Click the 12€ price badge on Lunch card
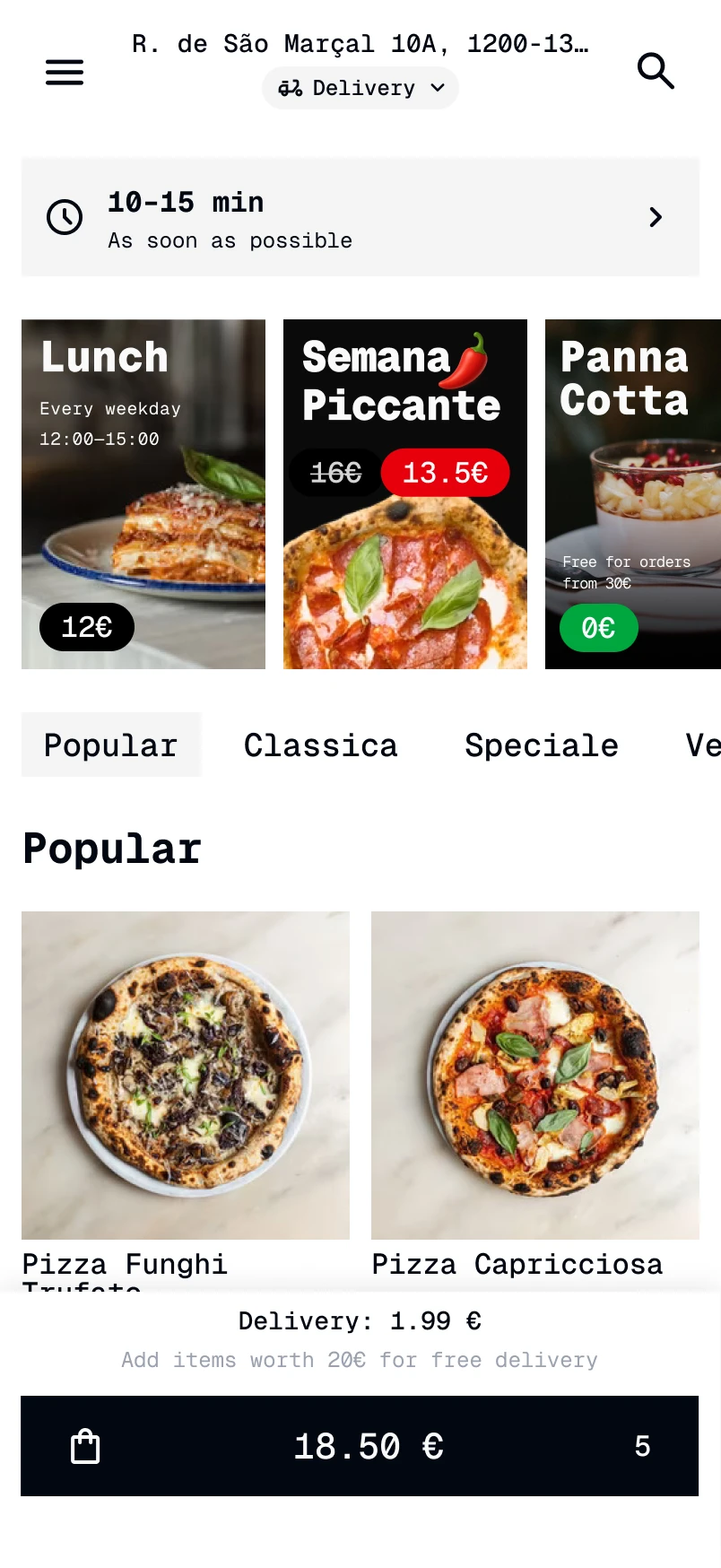This screenshot has height=1568, width=721. point(86,627)
